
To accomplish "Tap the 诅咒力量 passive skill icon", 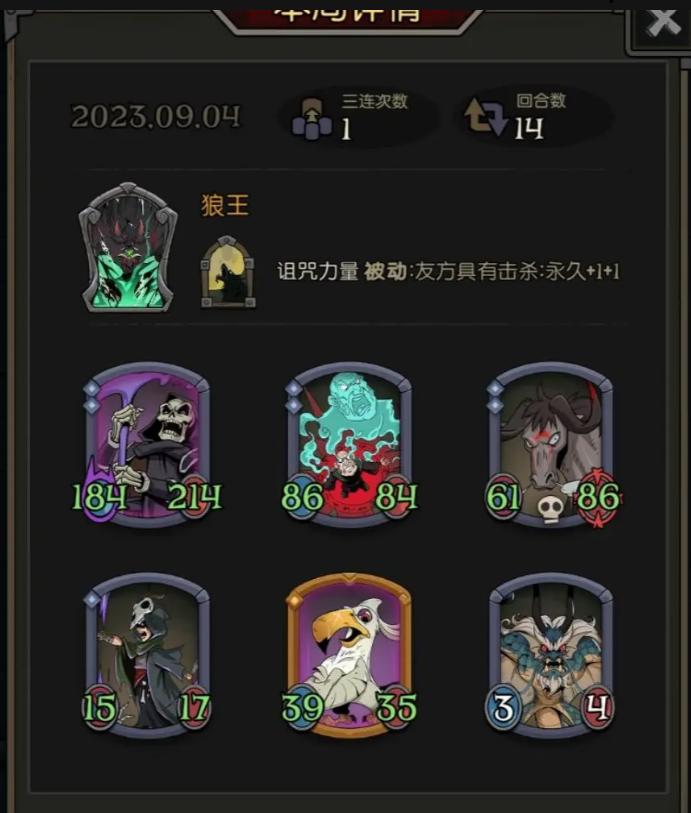I will tap(229, 272).
